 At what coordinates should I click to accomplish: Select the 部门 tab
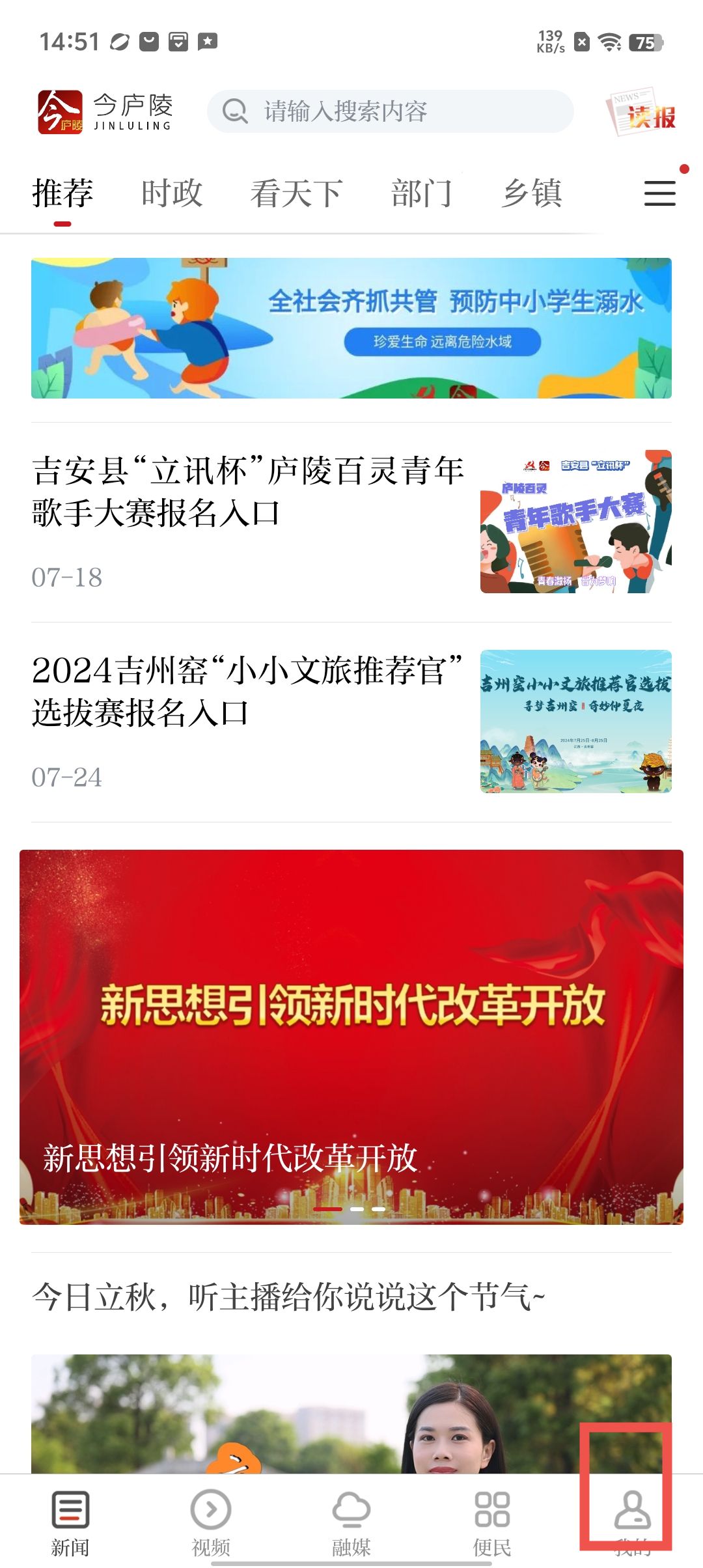click(x=422, y=193)
